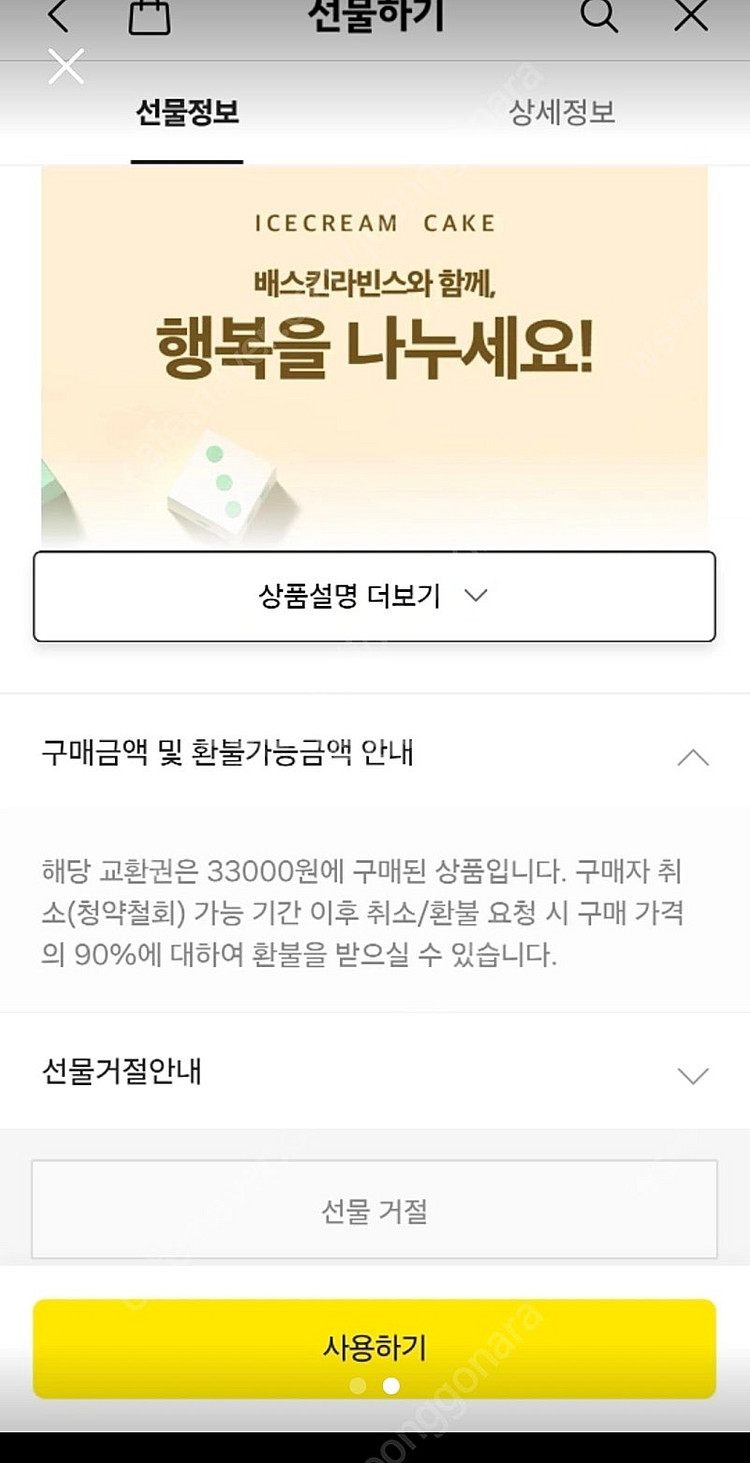Screen dimensions: 750x1463
Task: Go back using the arrow icon
Action: click(58, 16)
